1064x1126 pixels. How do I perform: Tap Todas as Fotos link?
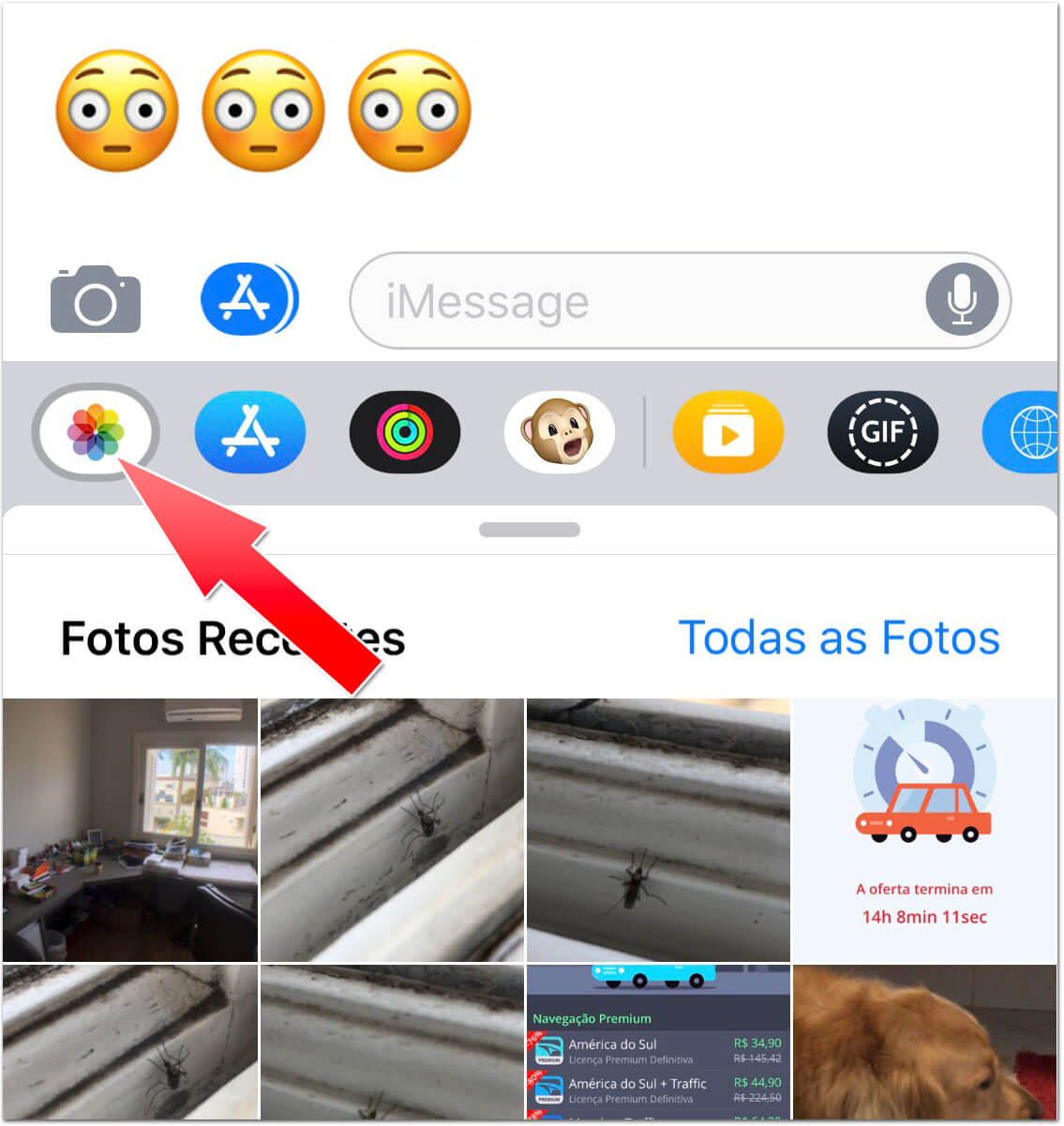[x=838, y=638]
